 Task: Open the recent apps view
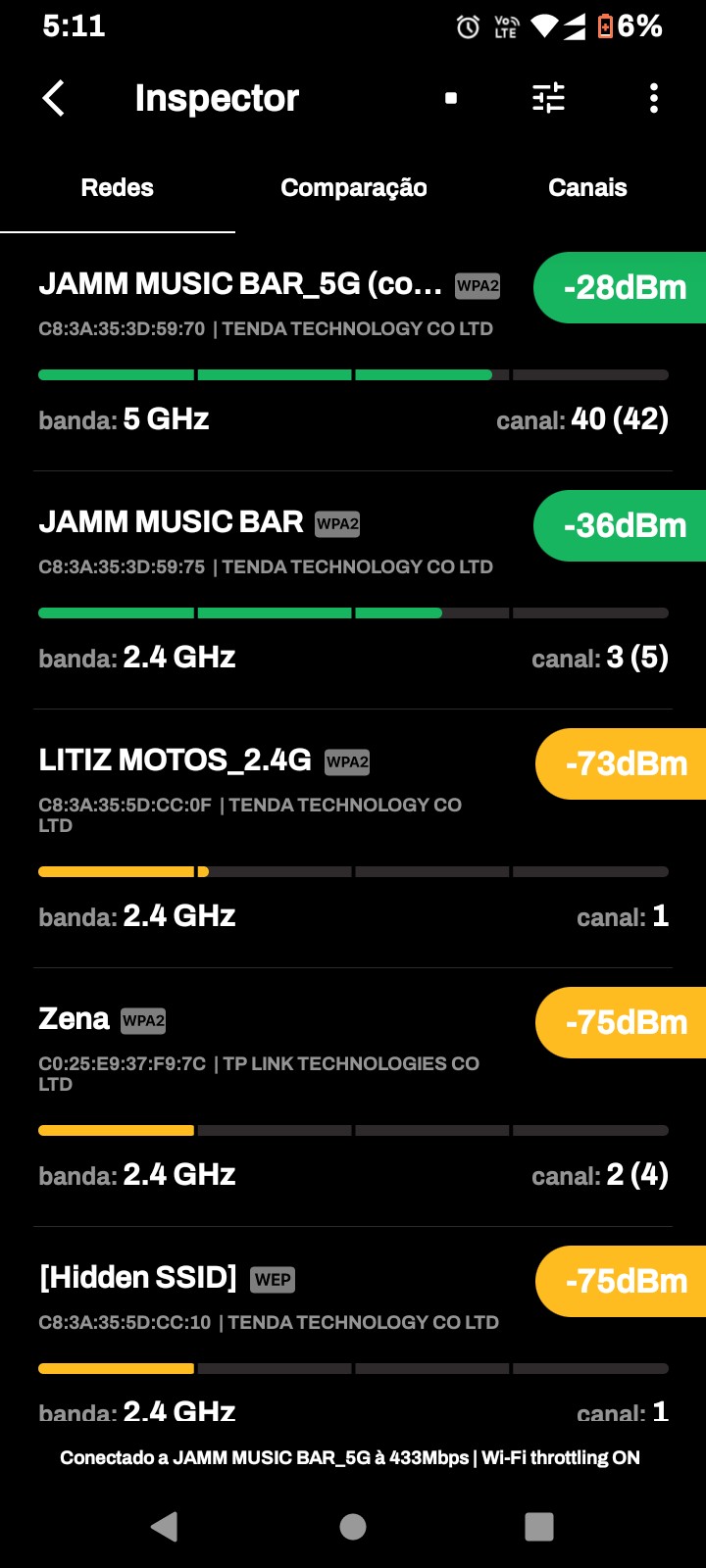(539, 1526)
